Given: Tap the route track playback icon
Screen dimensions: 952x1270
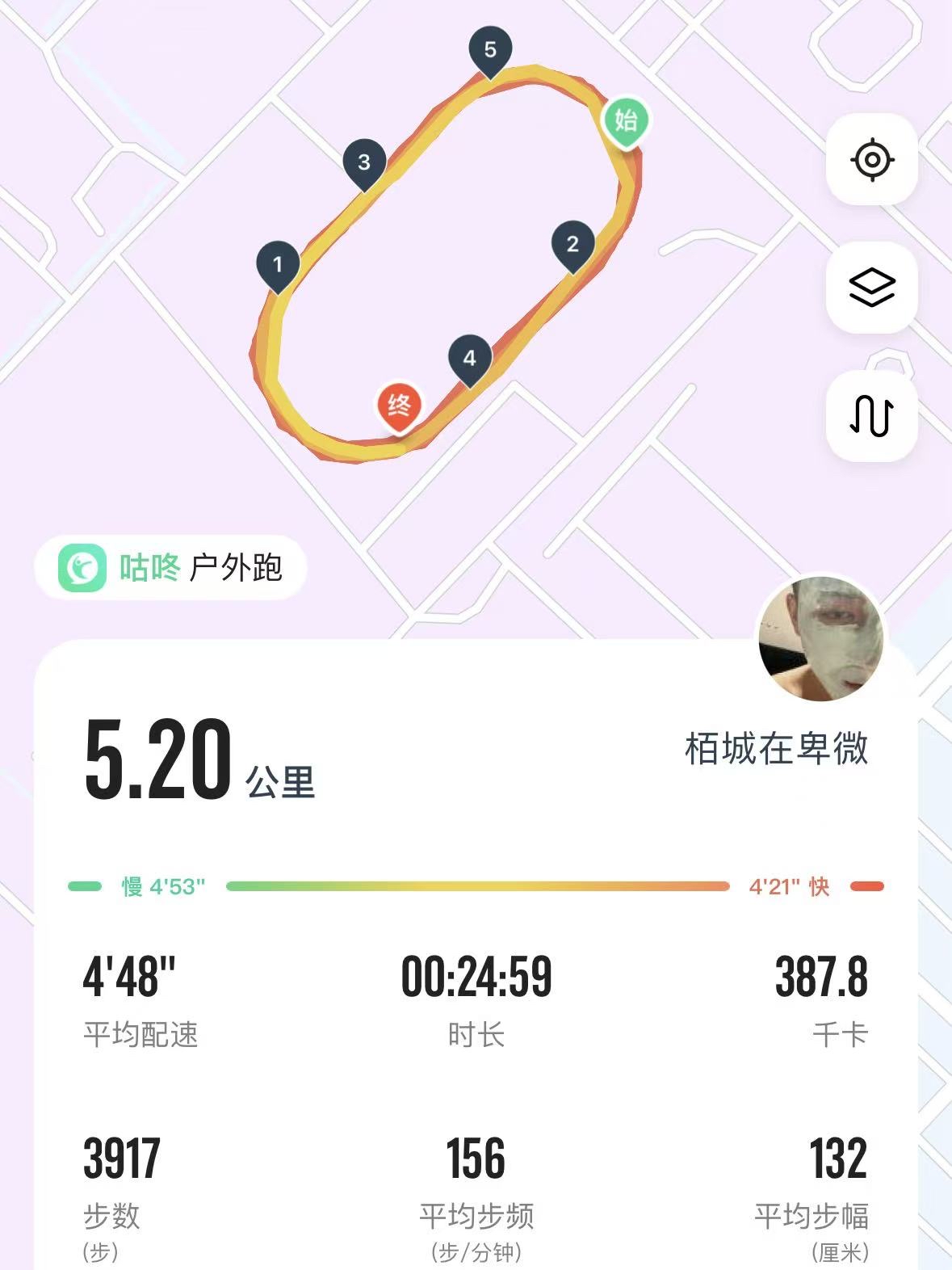Looking at the screenshot, I should (x=871, y=416).
